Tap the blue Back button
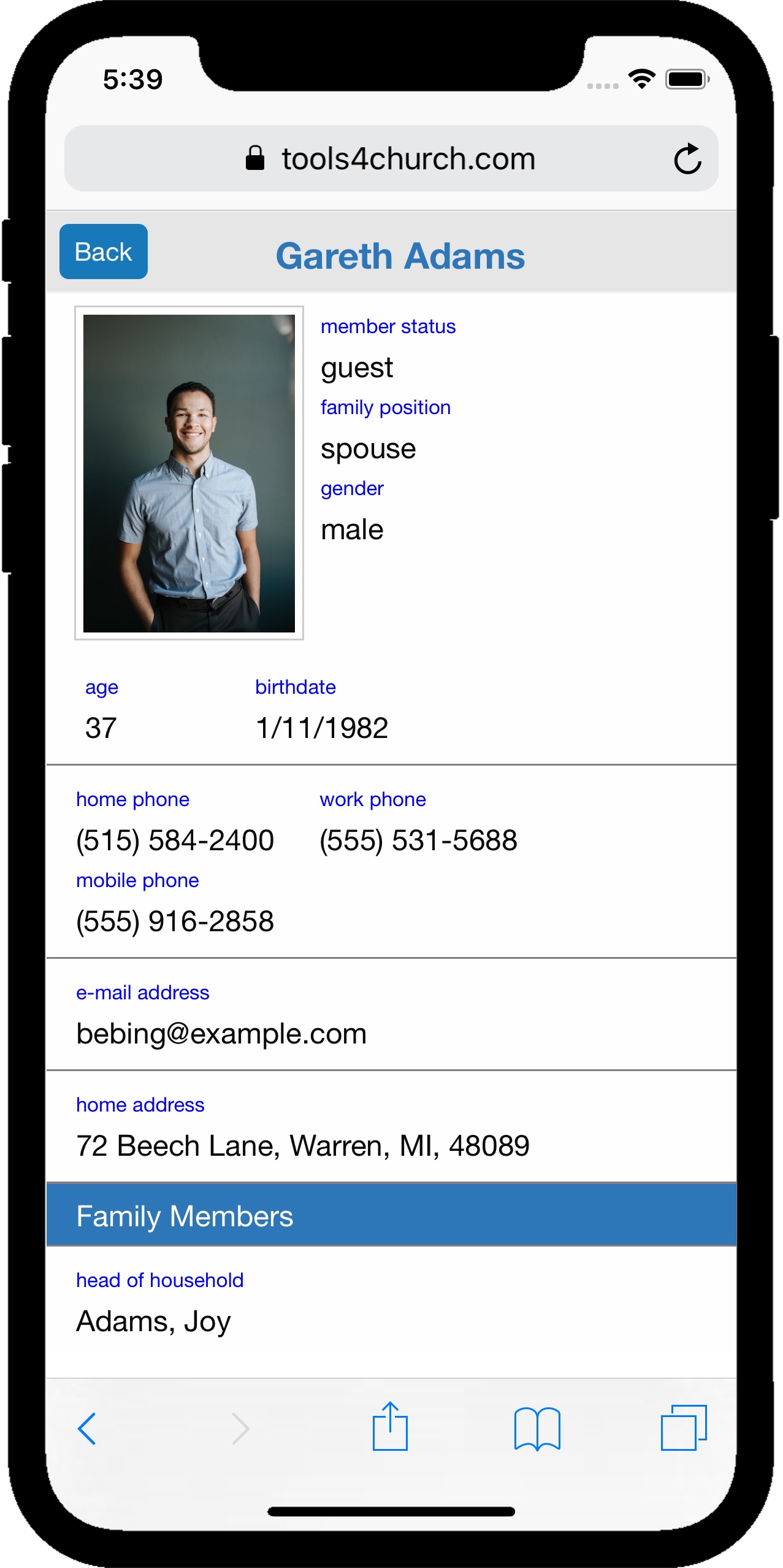This screenshot has width=783, height=1568. coord(103,252)
